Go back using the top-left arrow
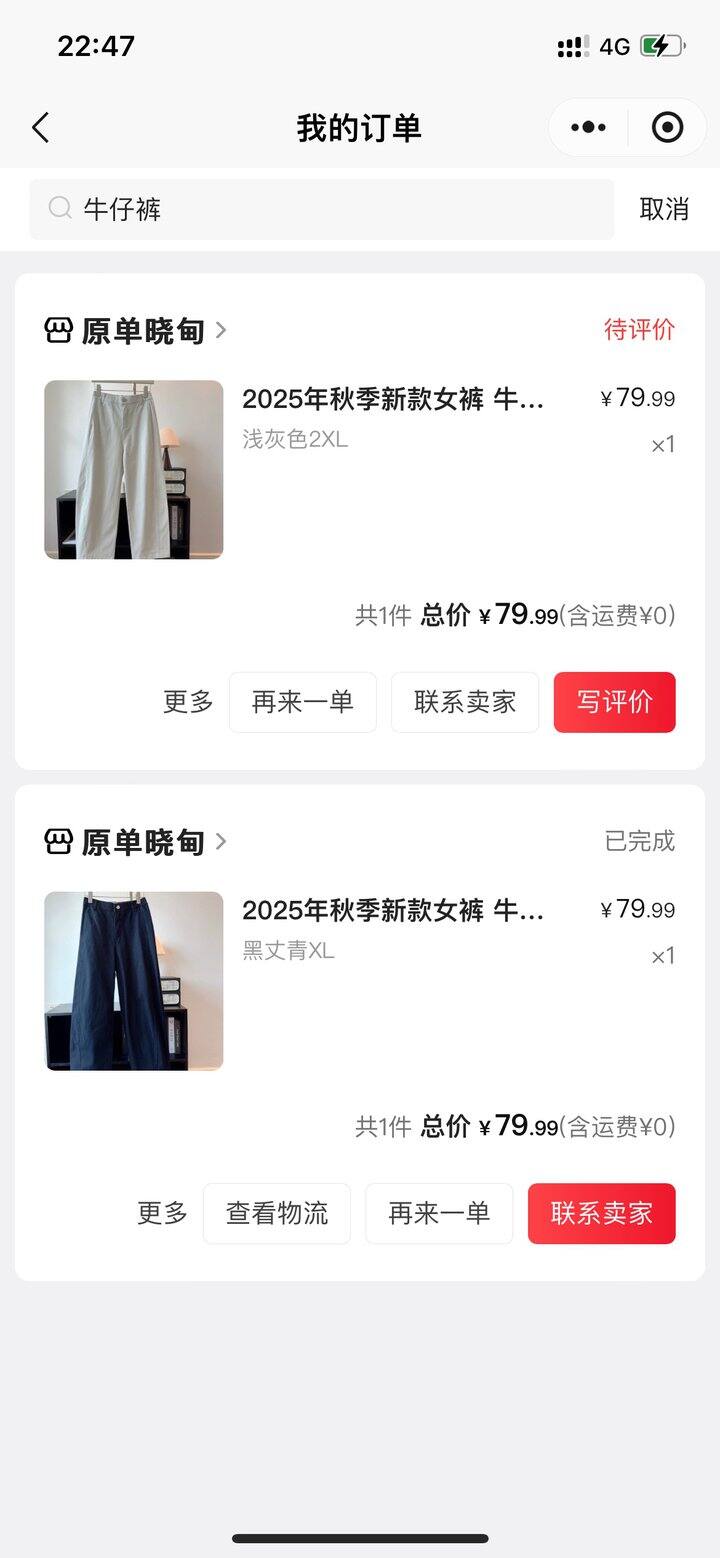Image resolution: width=720 pixels, height=1558 pixels. click(x=40, y=128)
